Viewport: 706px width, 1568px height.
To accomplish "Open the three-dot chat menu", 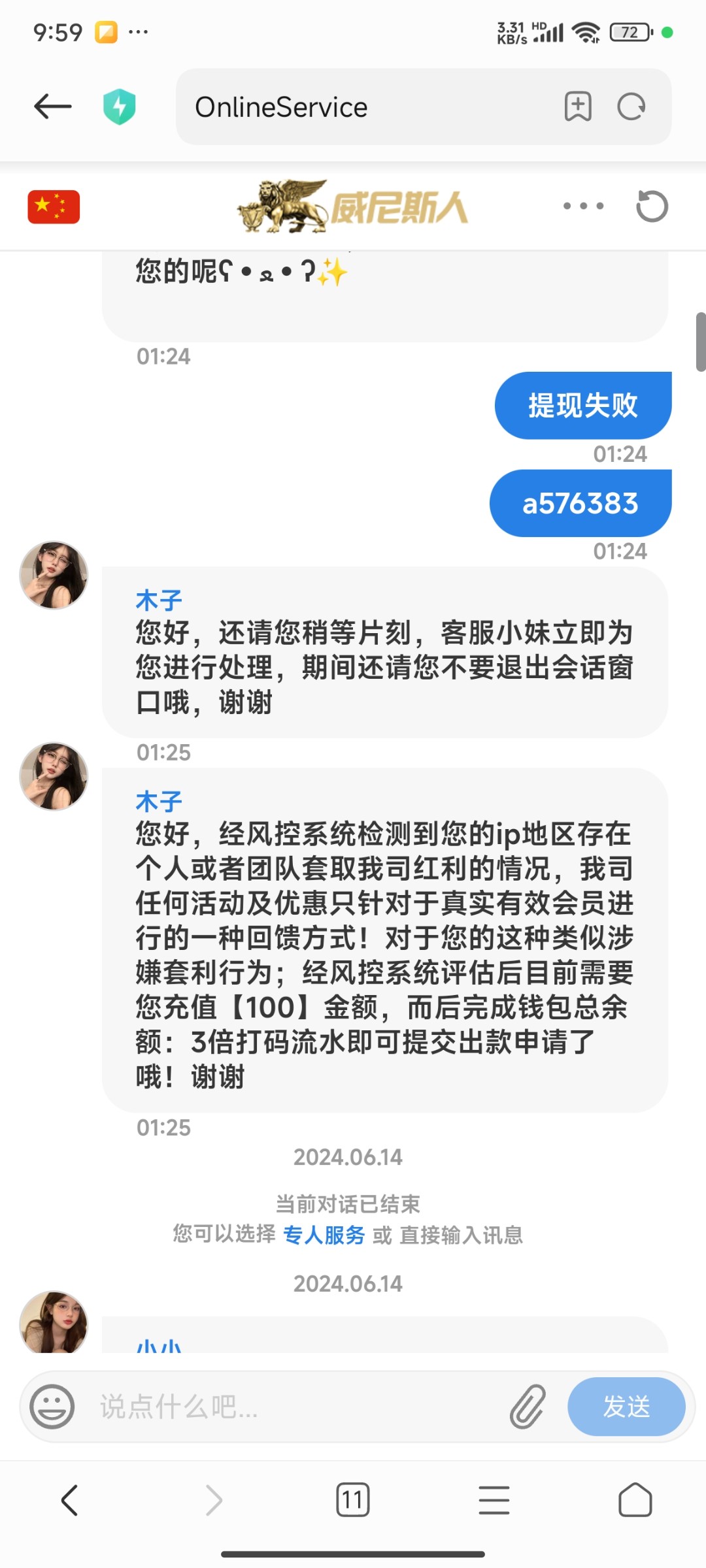I will coord(583,206).
